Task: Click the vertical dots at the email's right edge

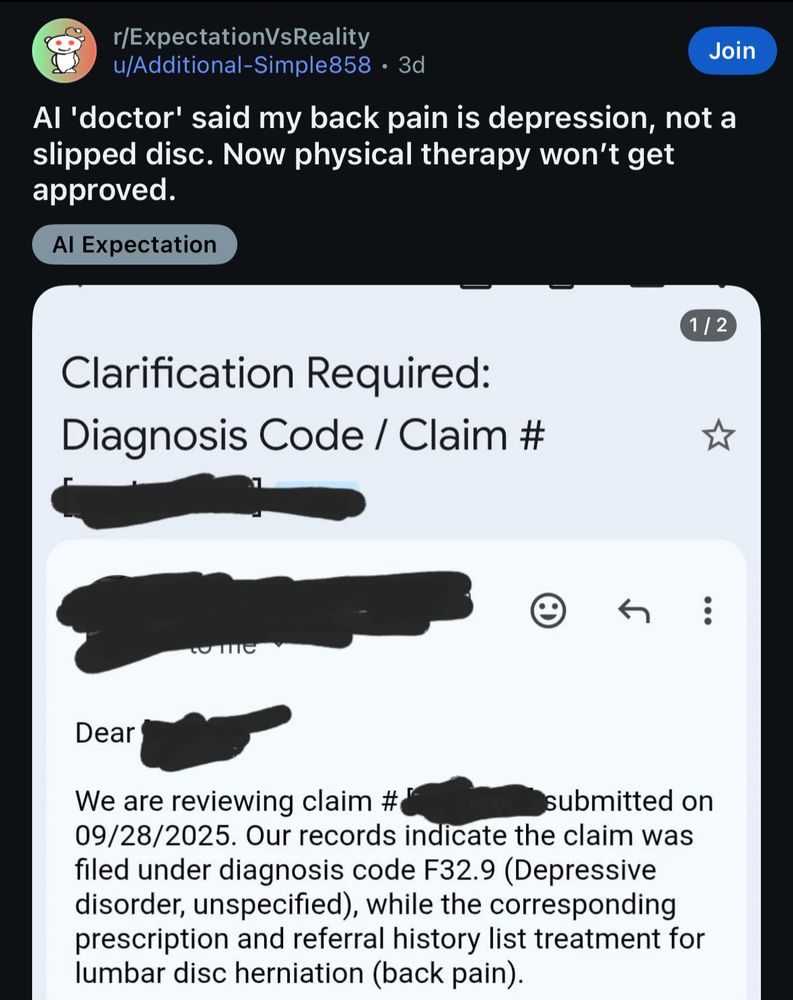Action: [707, 611]
